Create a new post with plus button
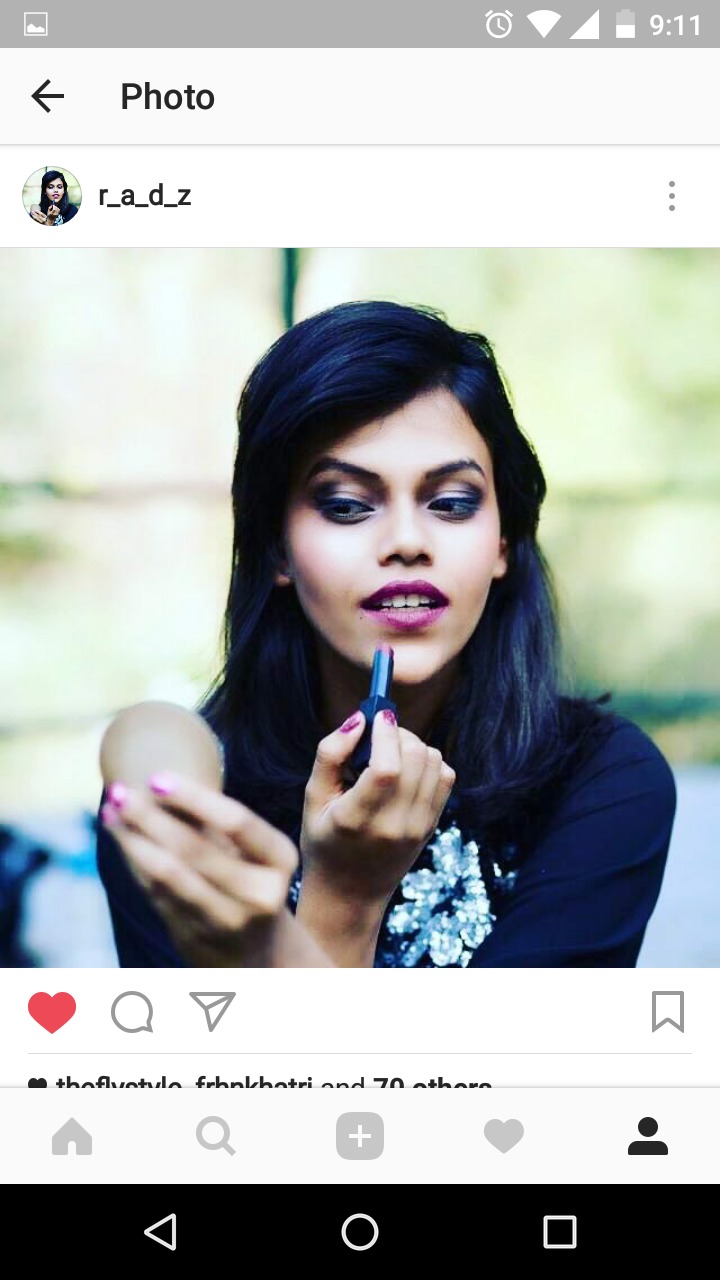The image size is (720, 1280). 360,1137
